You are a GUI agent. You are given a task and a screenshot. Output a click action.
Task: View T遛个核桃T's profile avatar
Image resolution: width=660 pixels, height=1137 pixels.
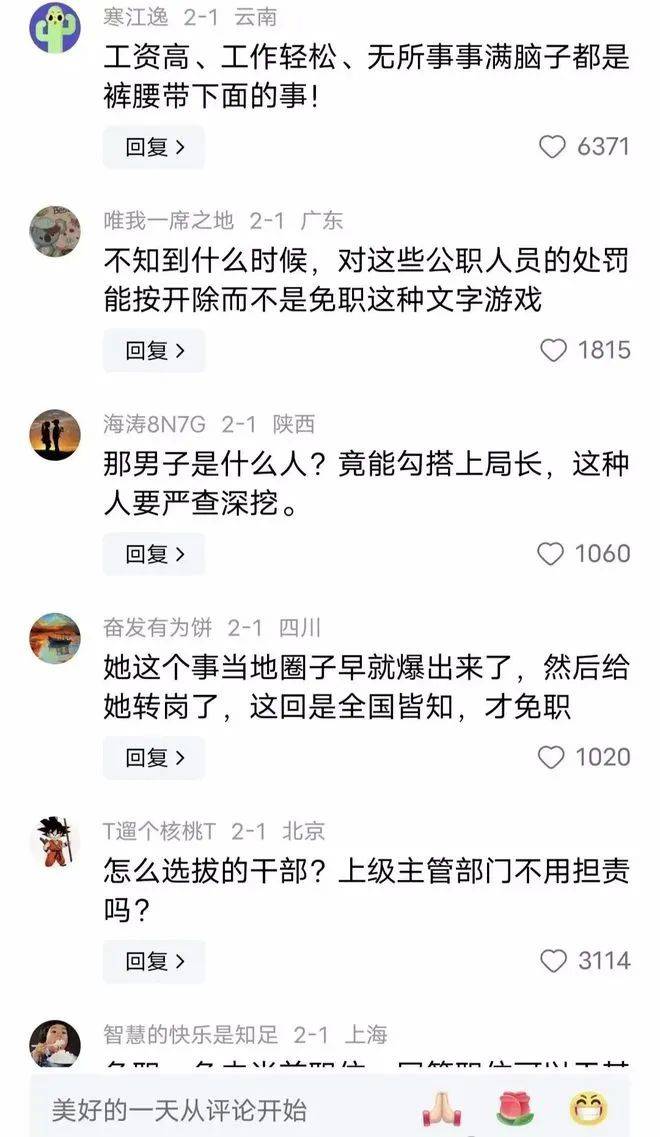55,841
